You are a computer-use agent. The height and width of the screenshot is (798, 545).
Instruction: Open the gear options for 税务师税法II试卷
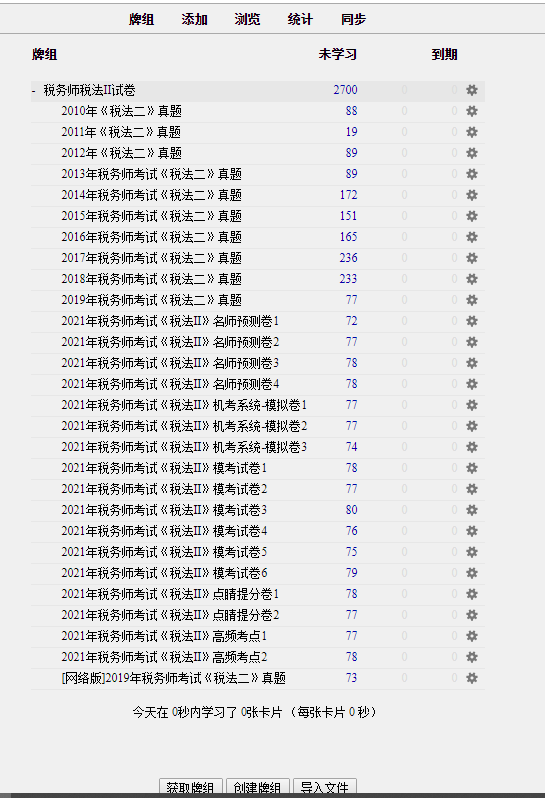point(472,90)
